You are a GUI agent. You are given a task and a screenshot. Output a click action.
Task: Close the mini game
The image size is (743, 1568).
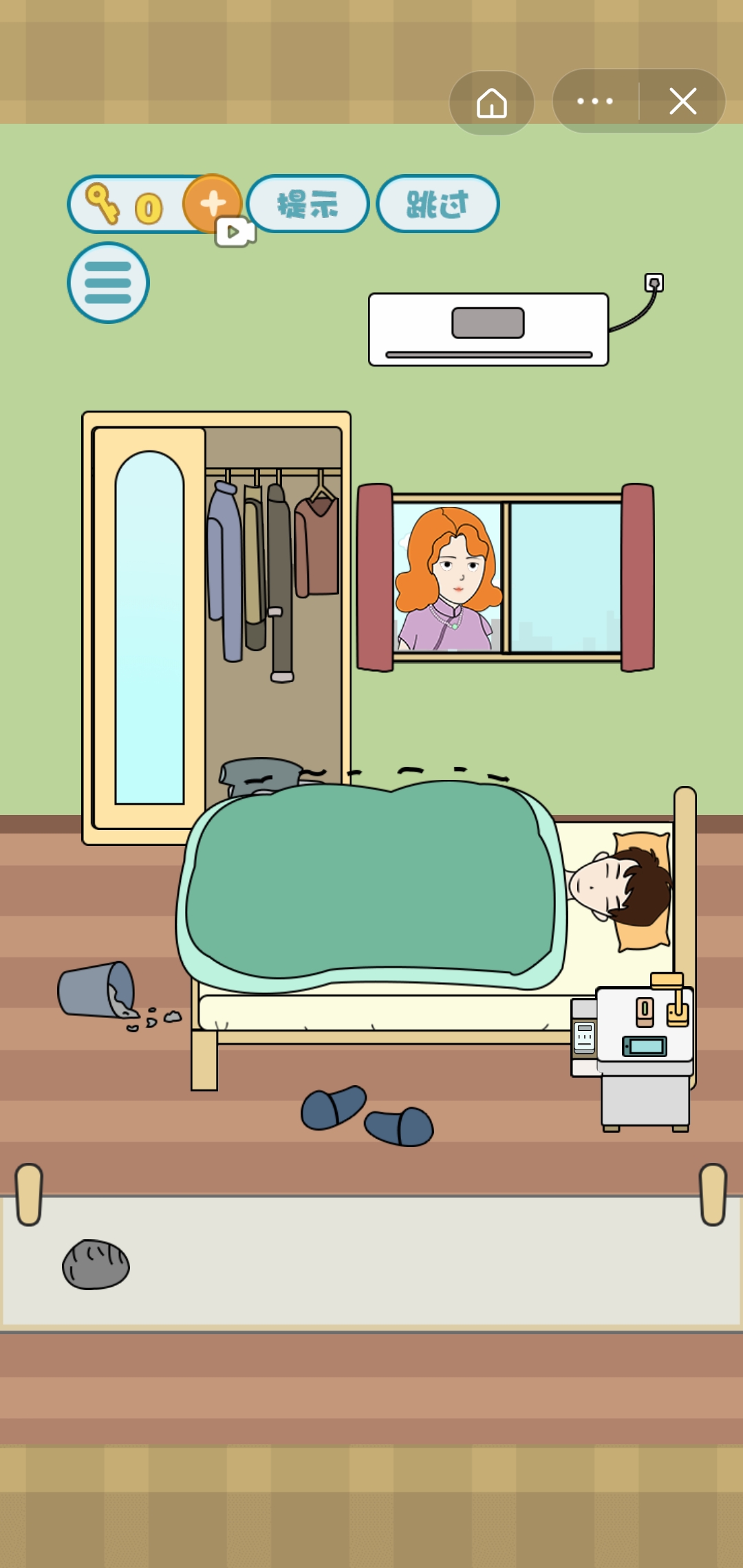[x=683, y=101]
